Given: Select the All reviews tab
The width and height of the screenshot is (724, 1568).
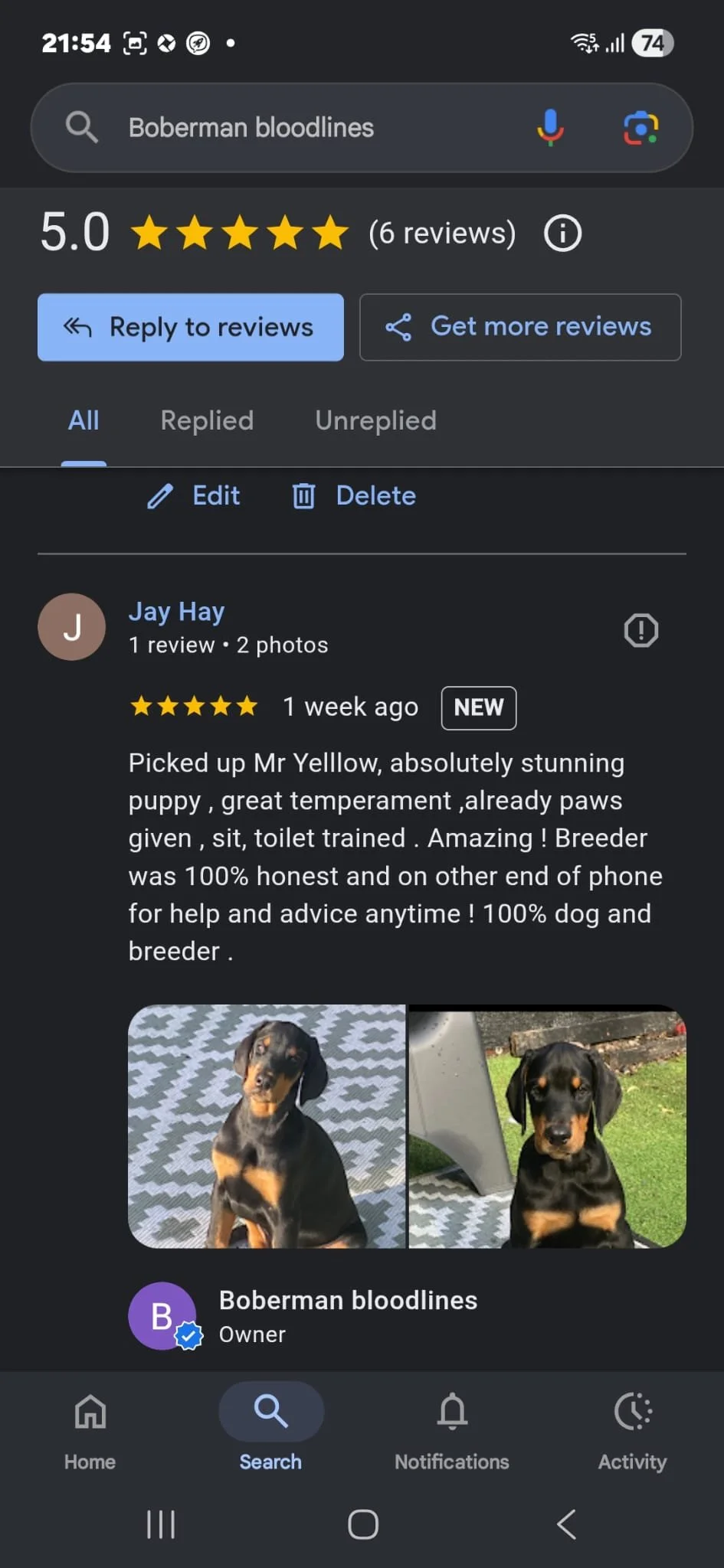Looking at the screenshot, I should (84, 420).
